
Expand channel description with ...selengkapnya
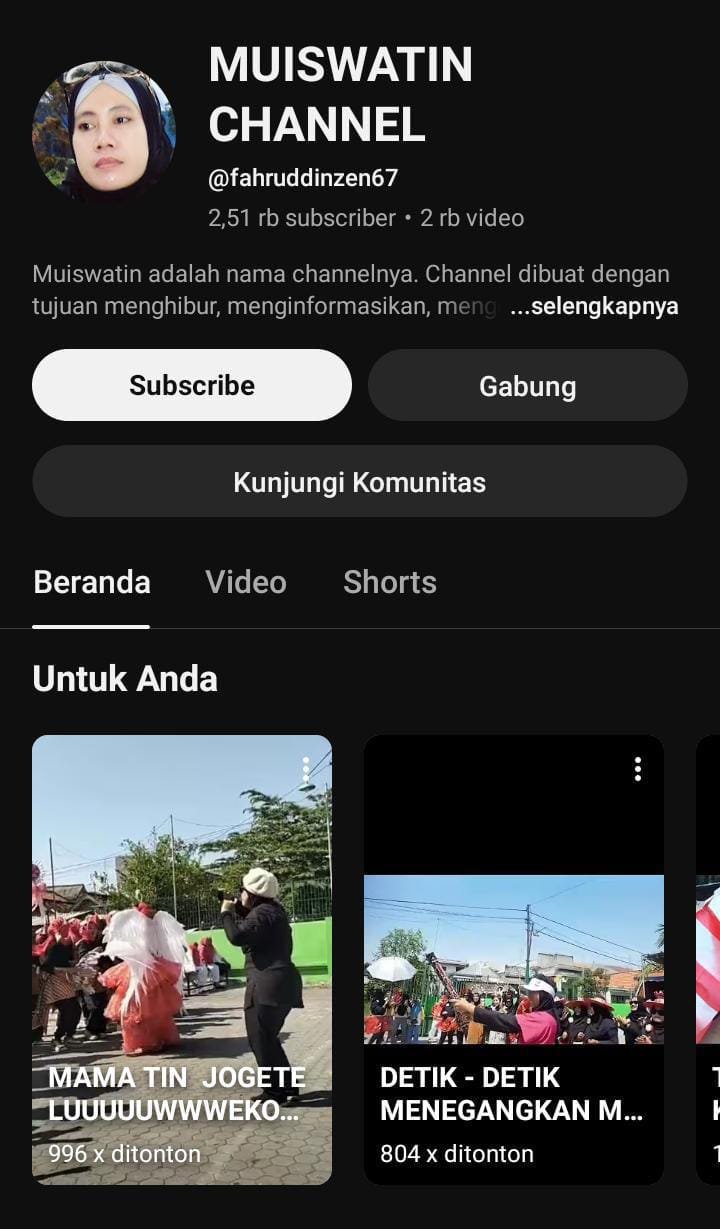tap(594, 307)
